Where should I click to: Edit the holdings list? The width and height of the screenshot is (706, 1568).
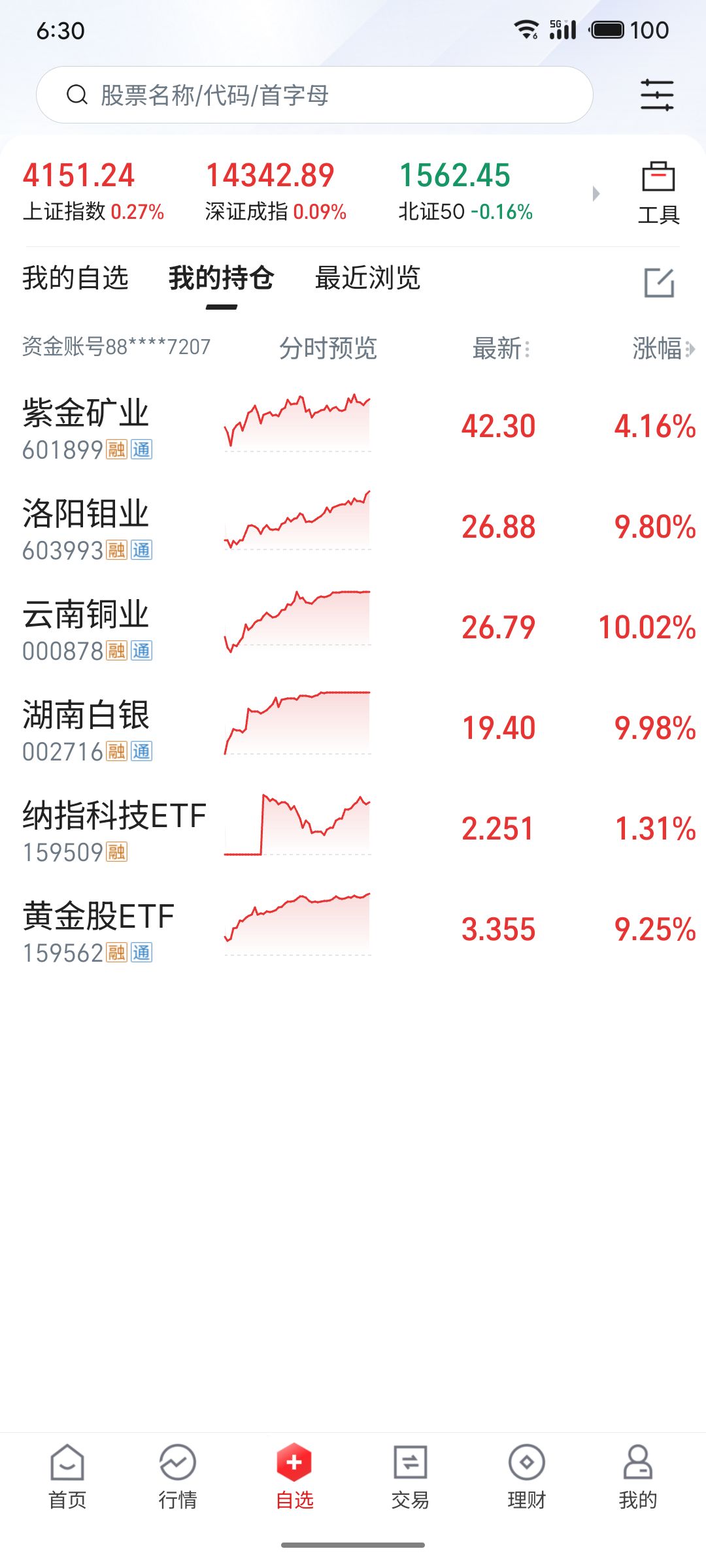tap(658, 282)
